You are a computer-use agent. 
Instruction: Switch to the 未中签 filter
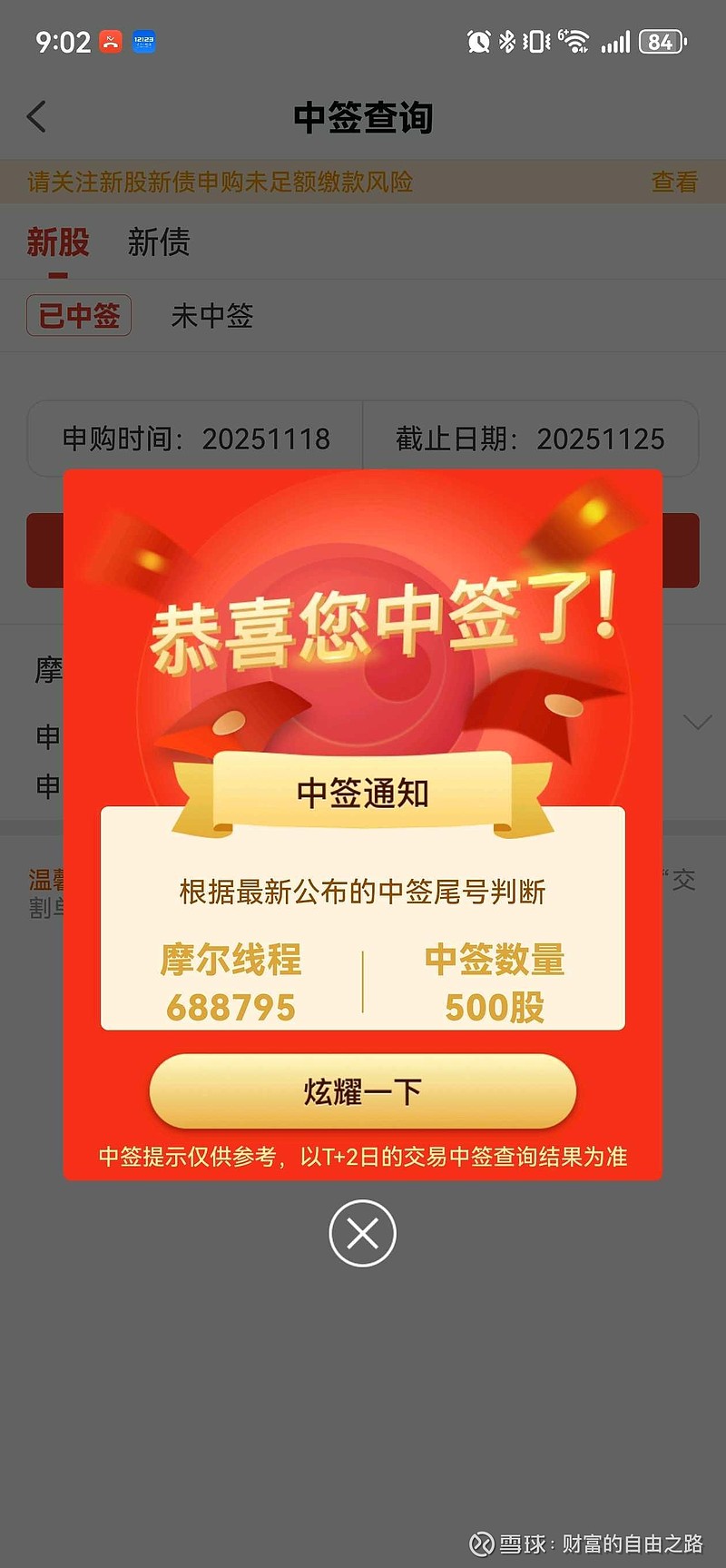pyautogui.click(x=212, y=315)
